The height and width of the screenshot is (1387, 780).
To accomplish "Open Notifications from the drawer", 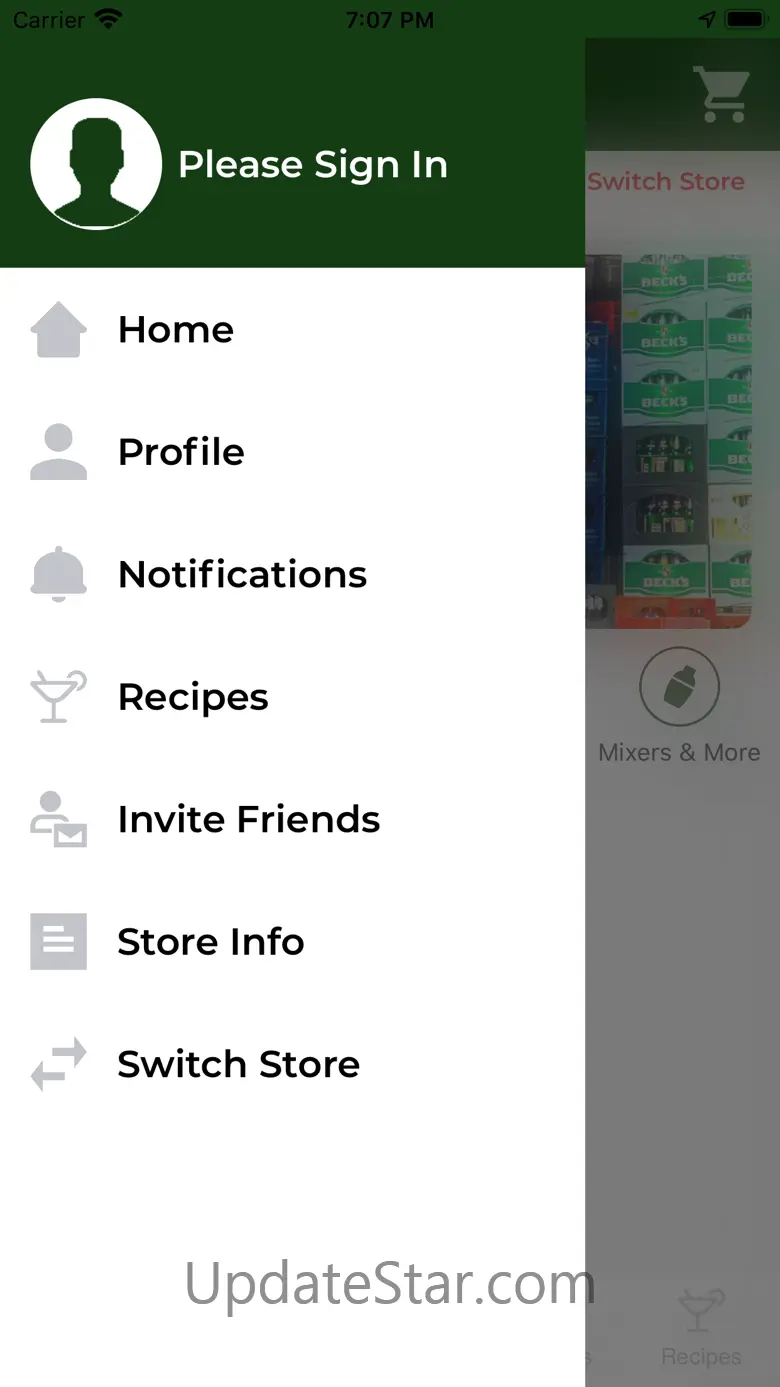I will coord(292,574).
